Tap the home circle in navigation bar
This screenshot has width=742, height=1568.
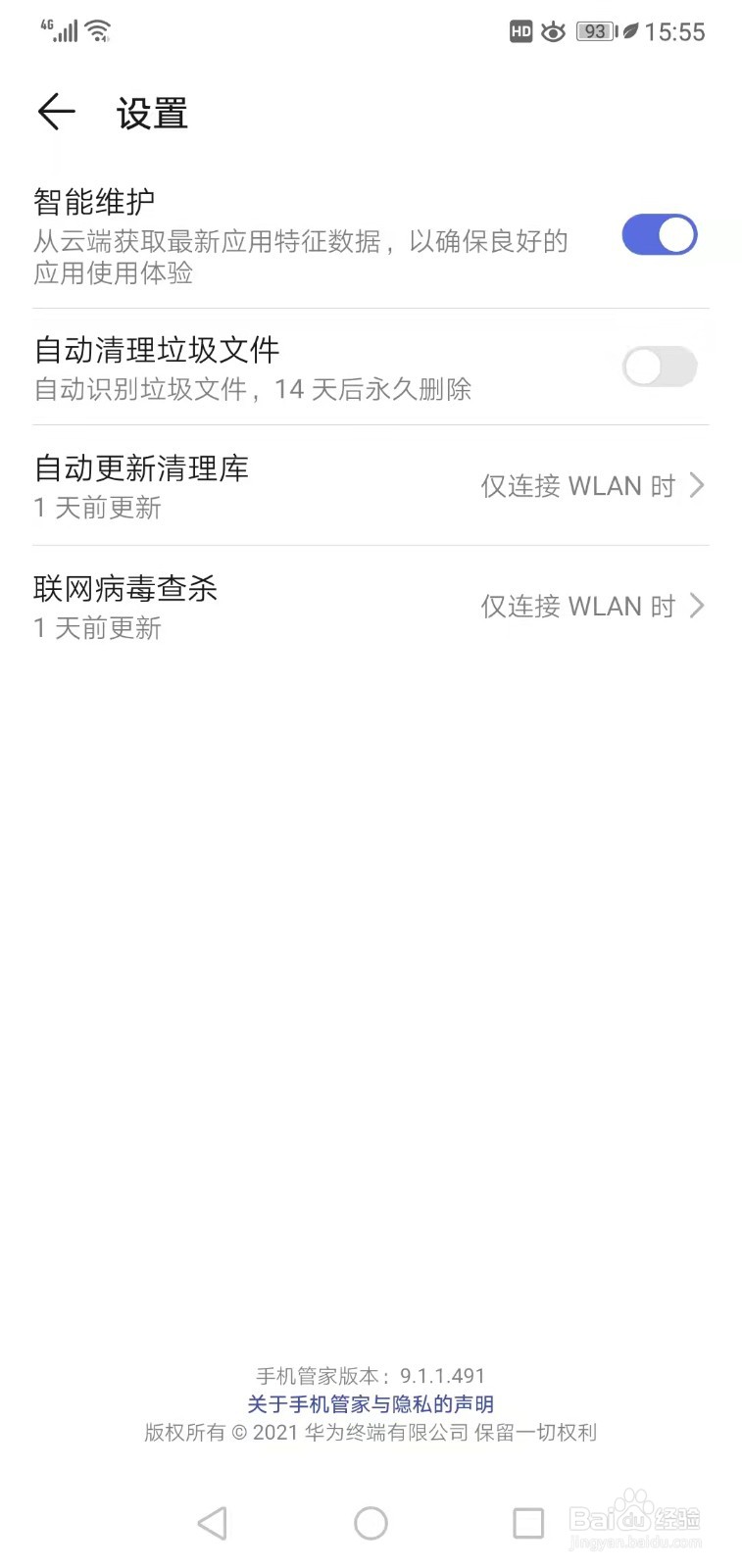tap(371, 1523)
